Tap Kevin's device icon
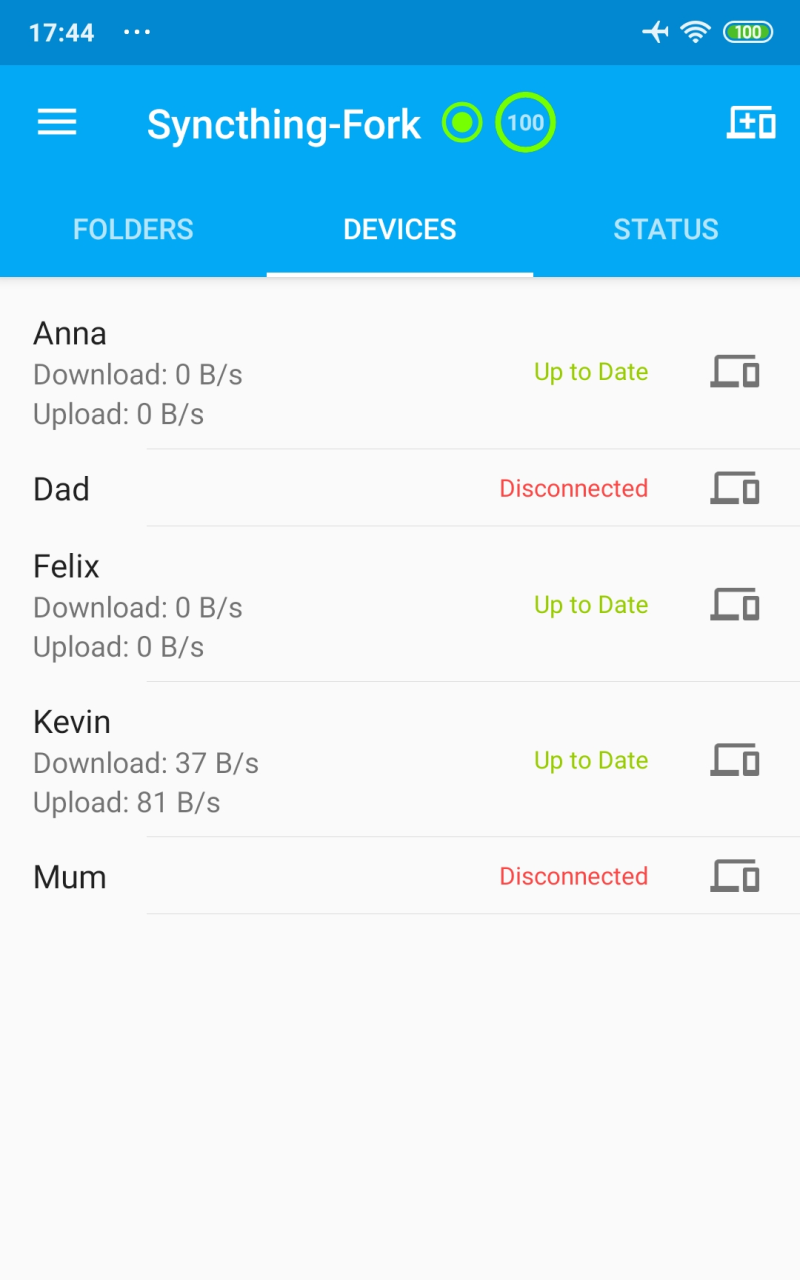800x1280 pixels. click(735, 760)
